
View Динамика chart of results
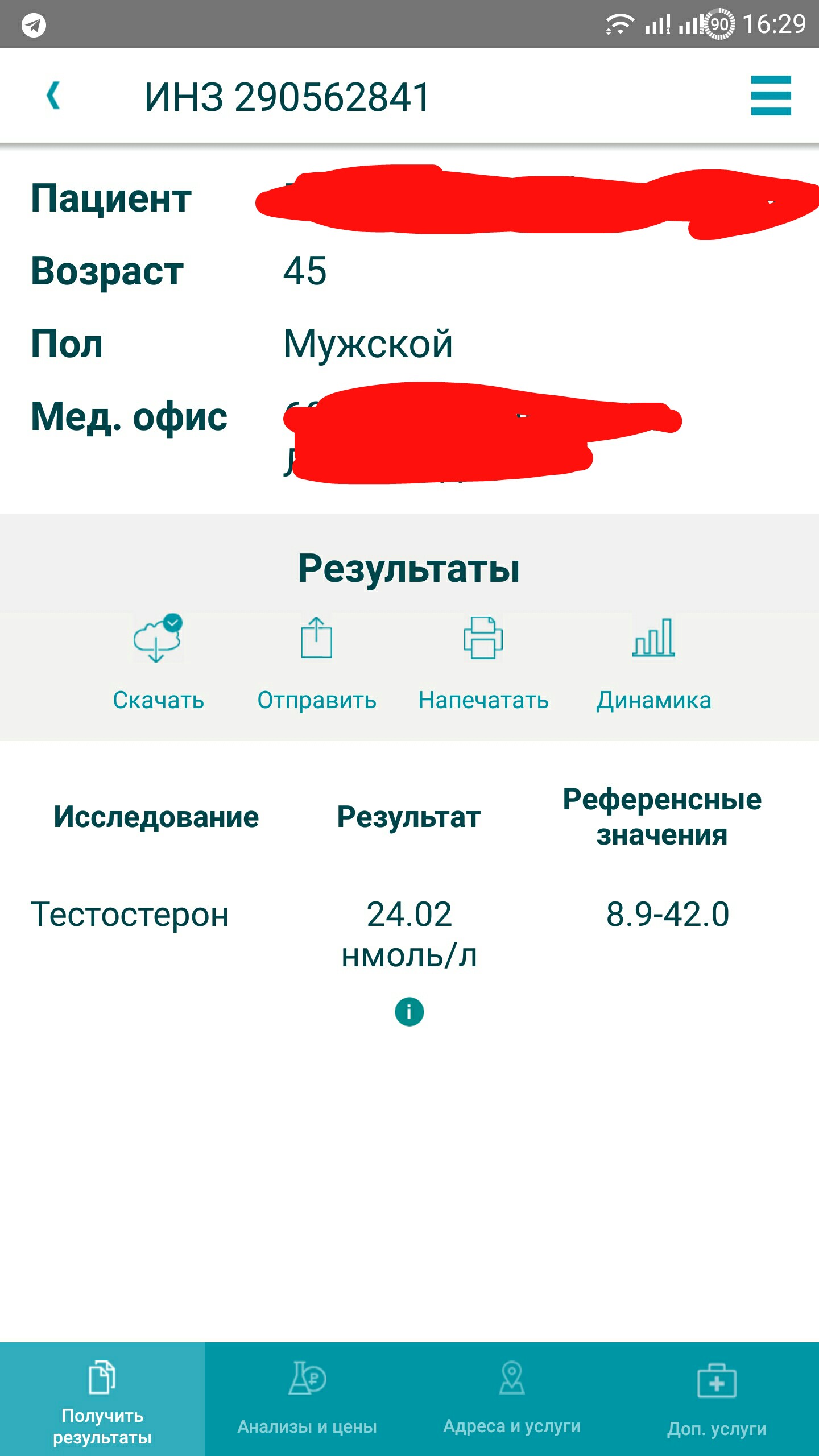[653, 663]
